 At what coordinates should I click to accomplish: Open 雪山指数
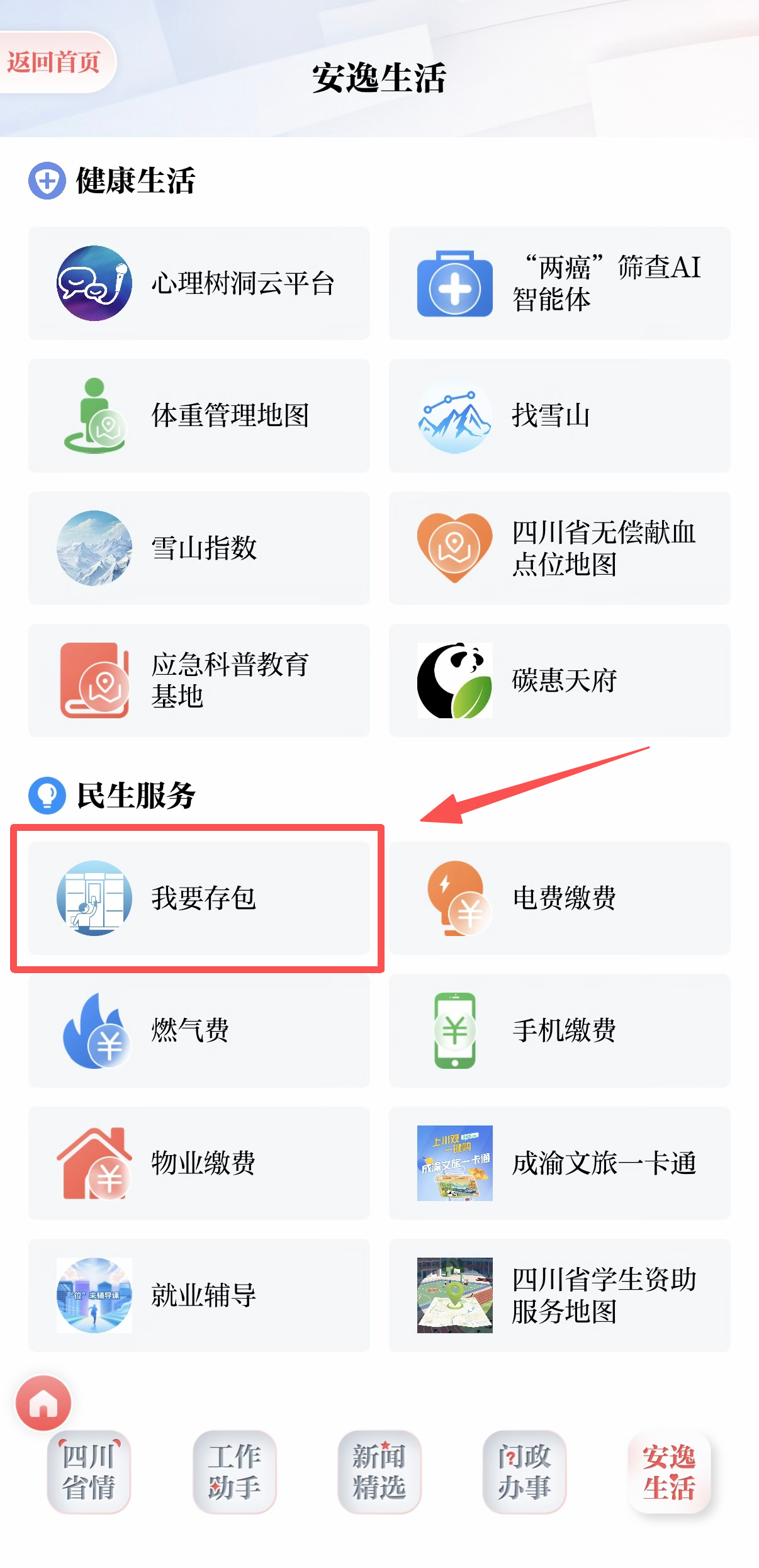[199, 548]
